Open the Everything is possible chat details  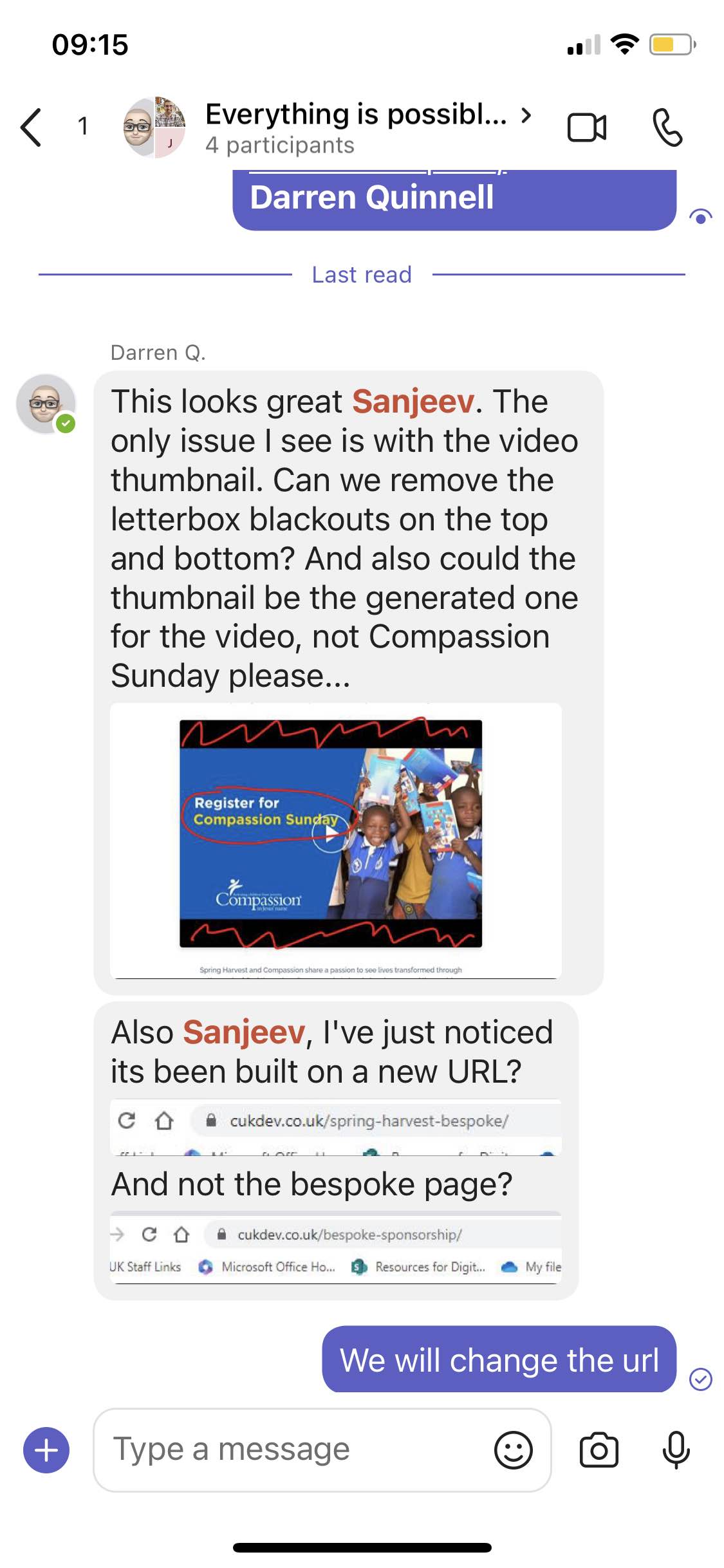[x=368, y=127]
